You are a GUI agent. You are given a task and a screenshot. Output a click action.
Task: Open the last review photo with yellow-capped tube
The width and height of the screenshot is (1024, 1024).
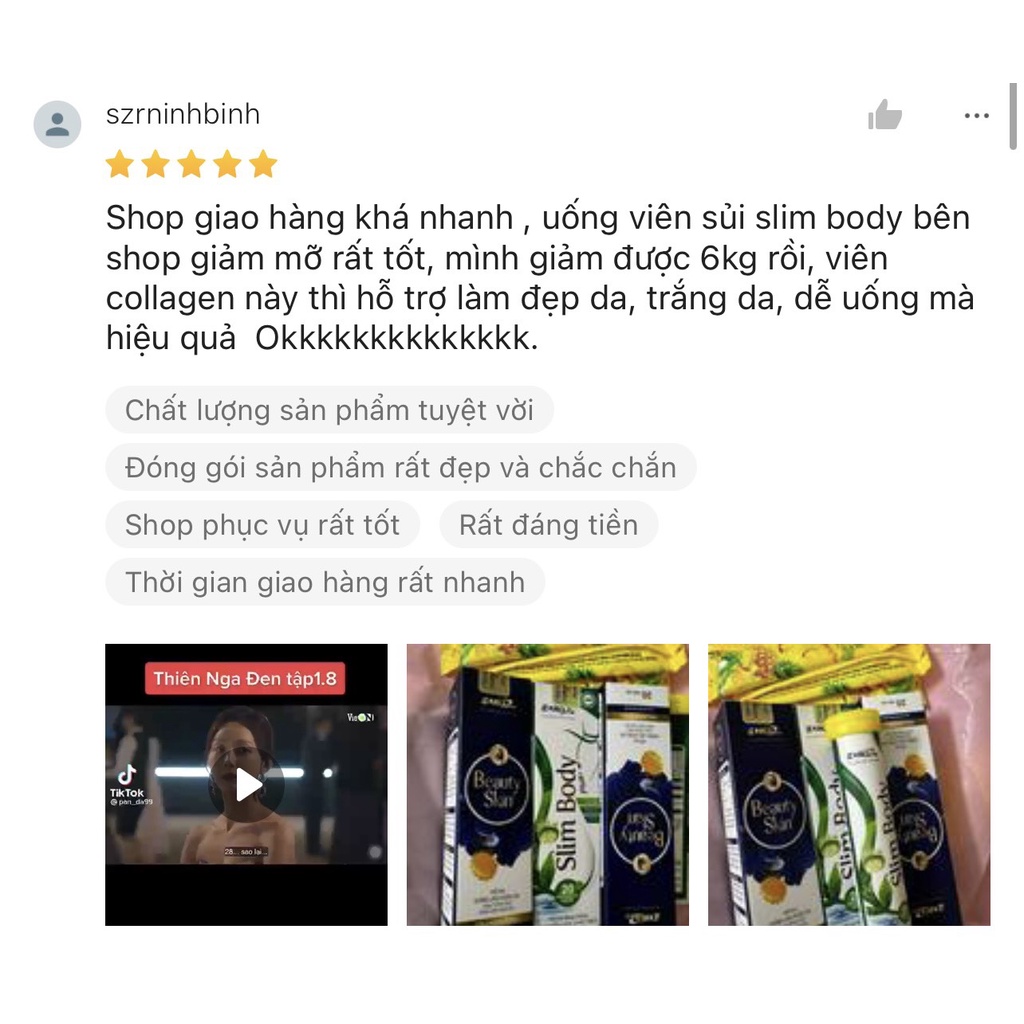[848, 785]
